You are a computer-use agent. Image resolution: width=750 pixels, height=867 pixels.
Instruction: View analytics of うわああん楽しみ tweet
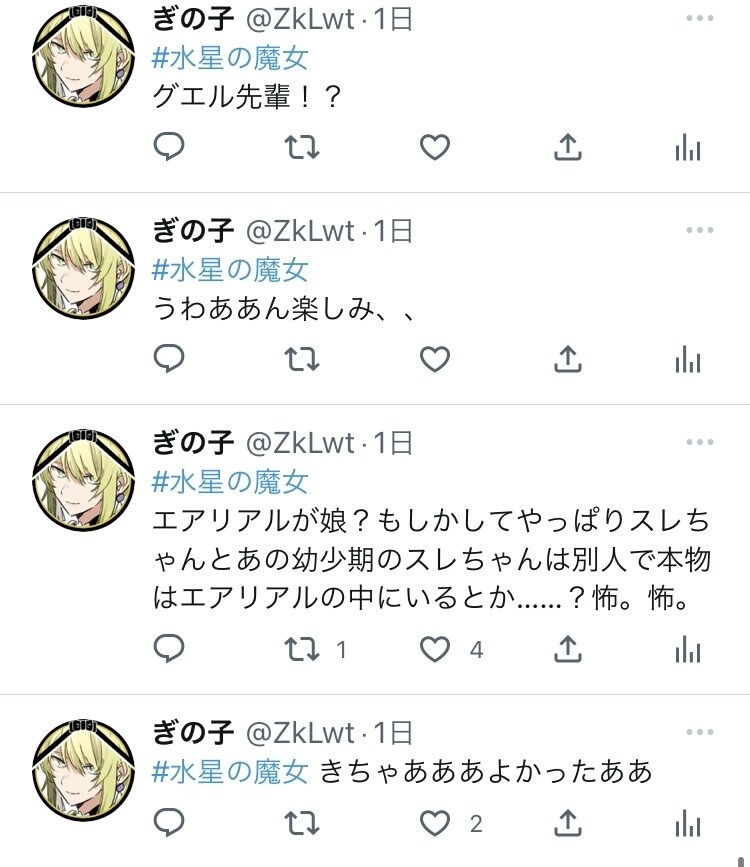(688, 358)
